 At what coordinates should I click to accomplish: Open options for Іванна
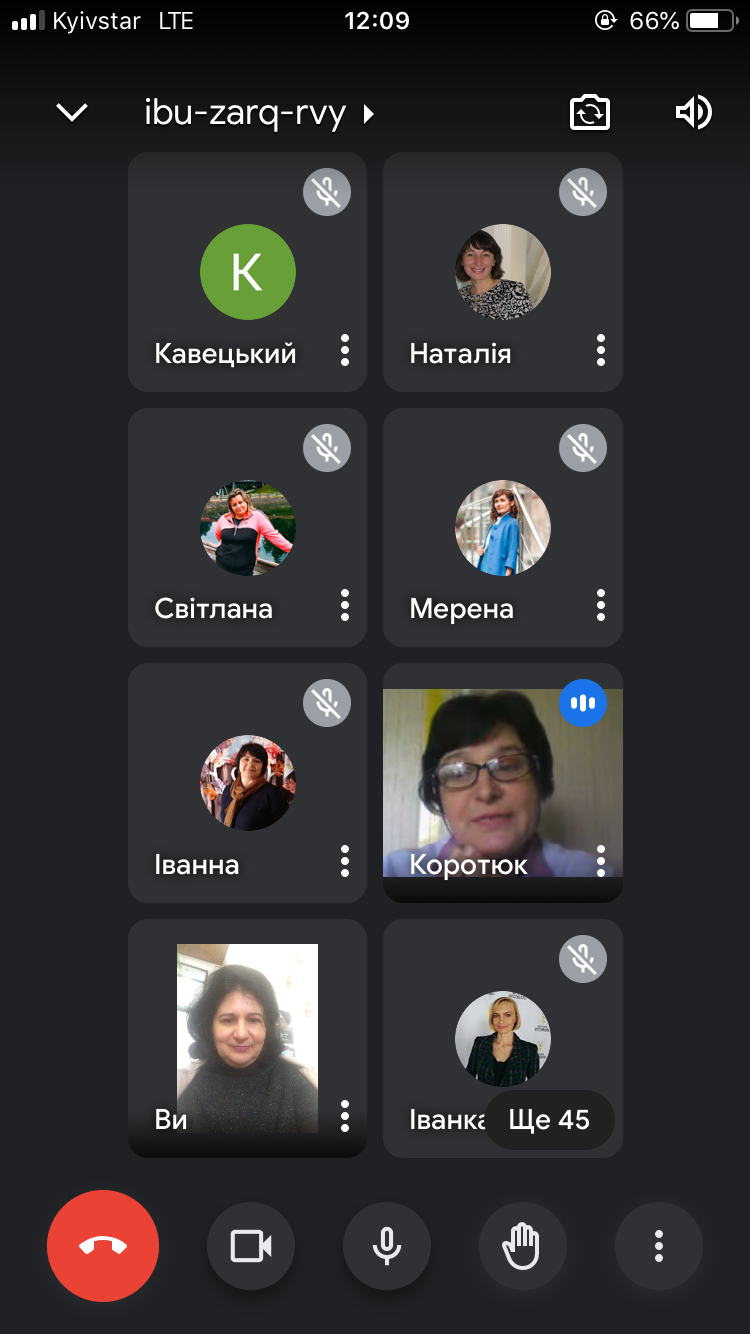(345, 861)
